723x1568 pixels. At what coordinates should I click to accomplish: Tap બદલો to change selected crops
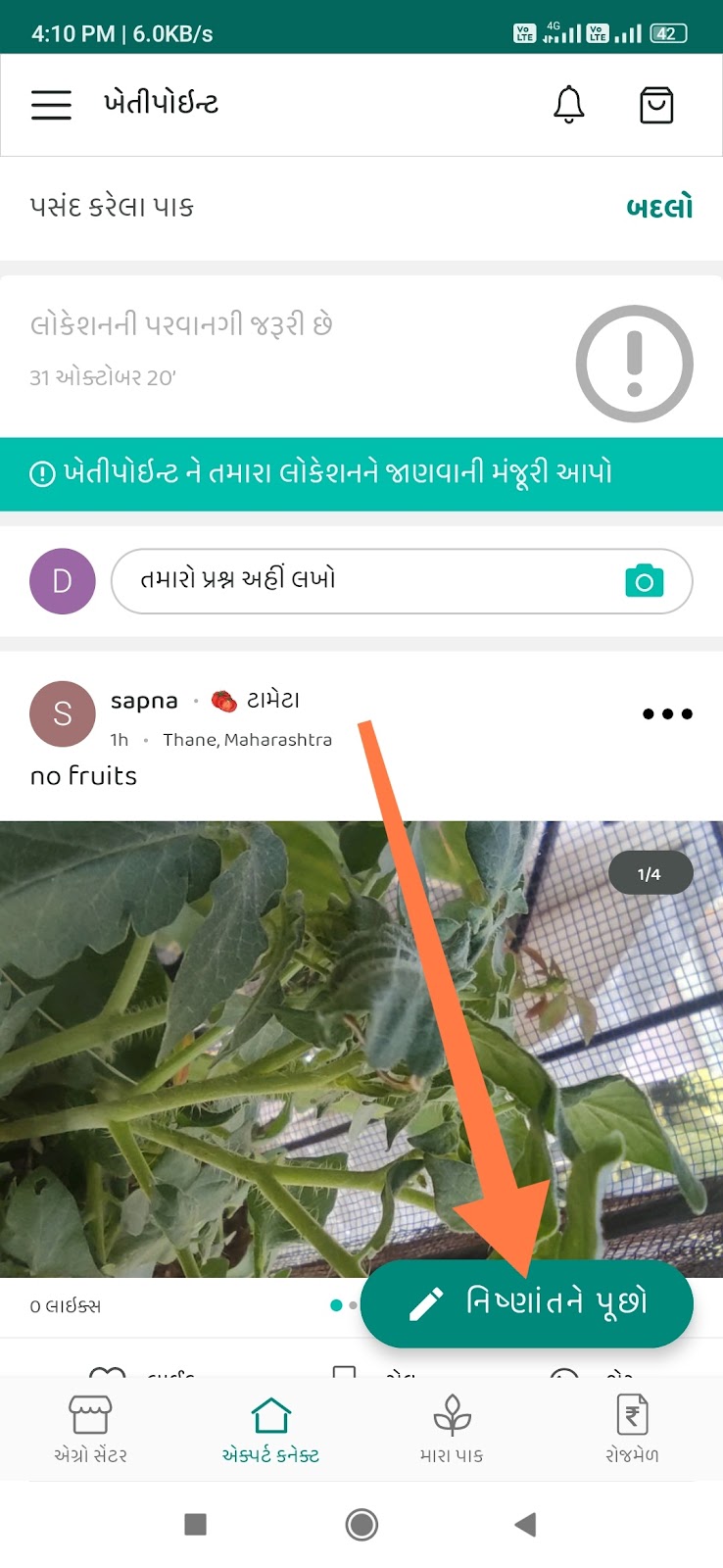(659, 208)
